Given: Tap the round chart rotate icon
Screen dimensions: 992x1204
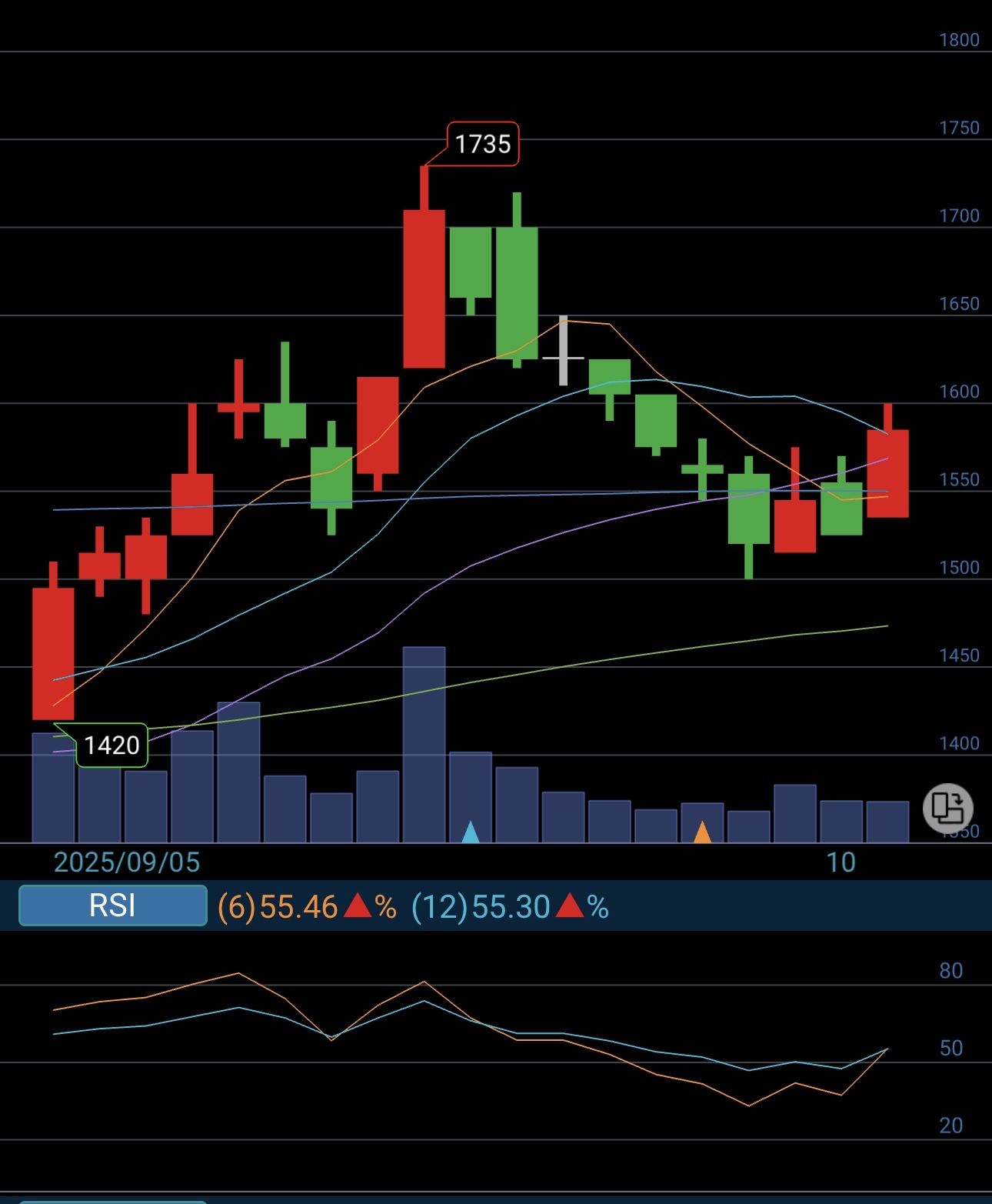Looking at the screenshot, I should 947,808.
